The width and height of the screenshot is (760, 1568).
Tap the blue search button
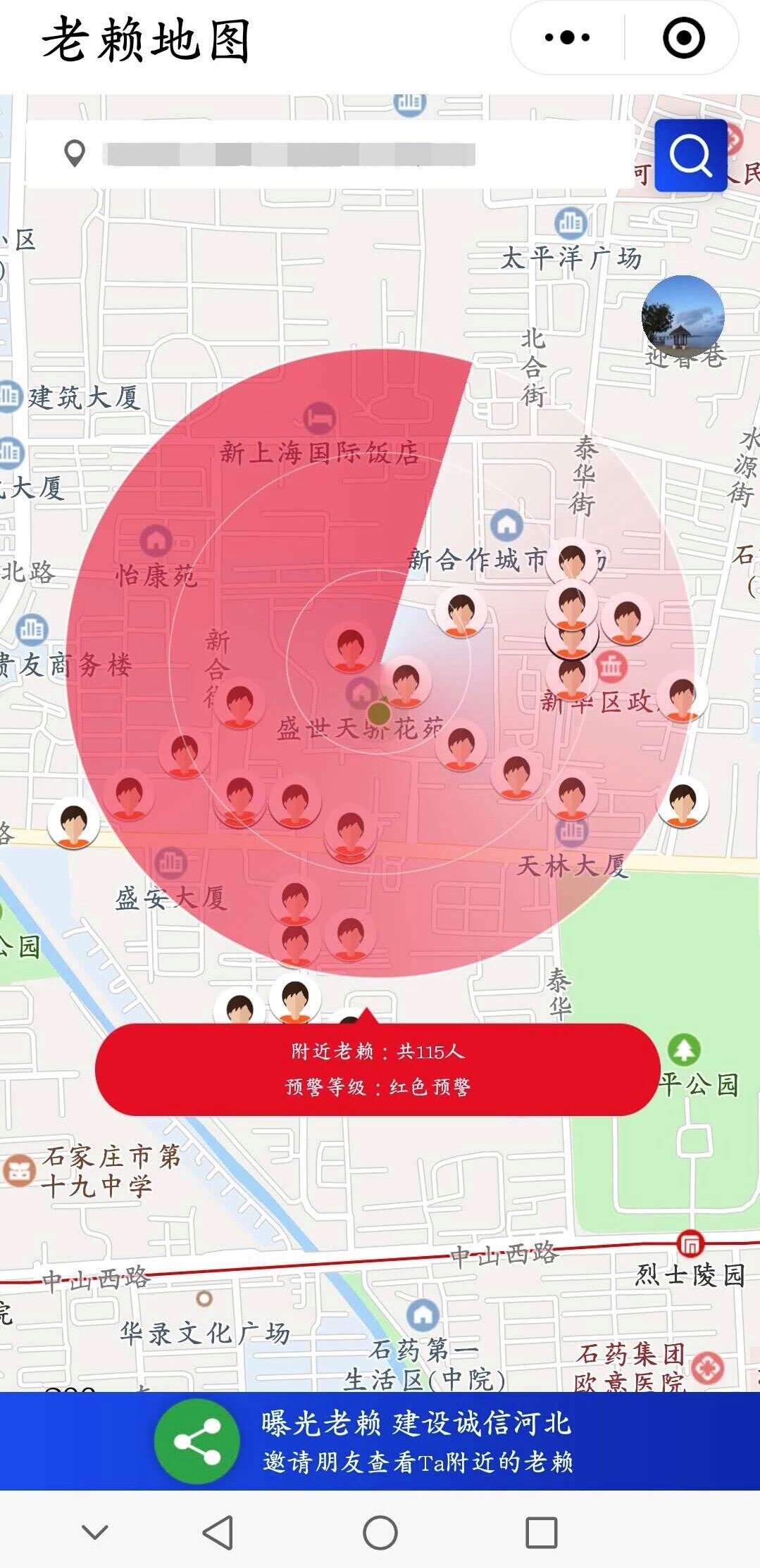click(690, 156)
